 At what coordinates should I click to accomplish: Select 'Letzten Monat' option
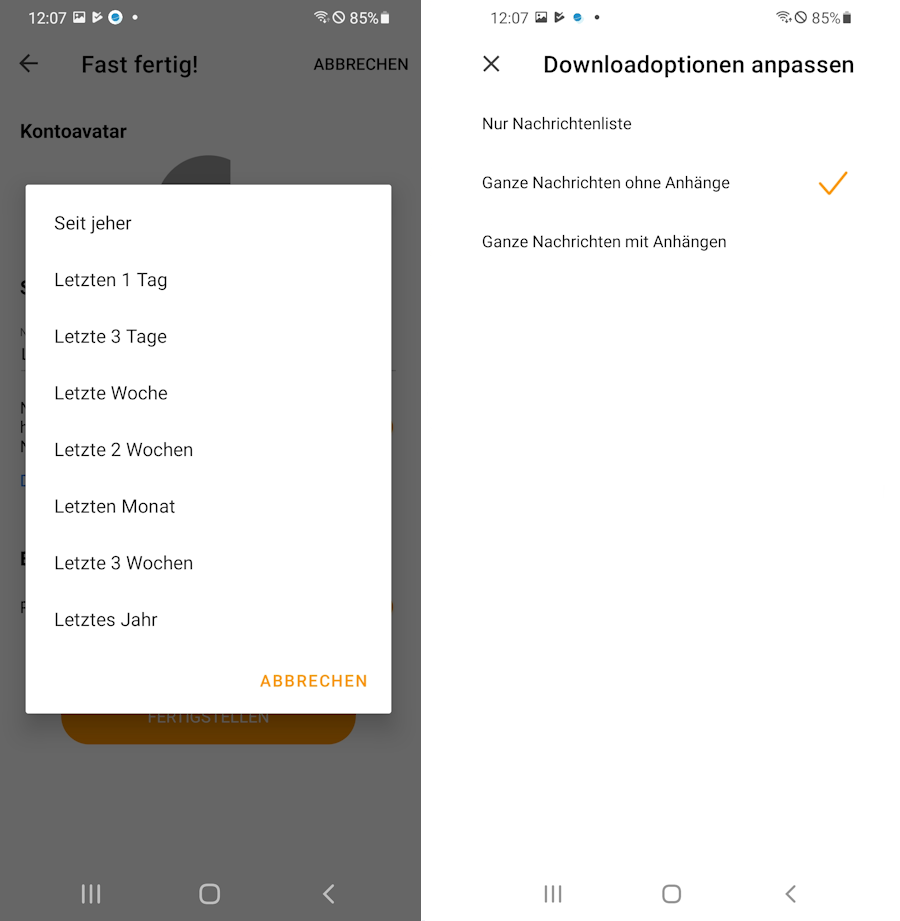(114, 507)
